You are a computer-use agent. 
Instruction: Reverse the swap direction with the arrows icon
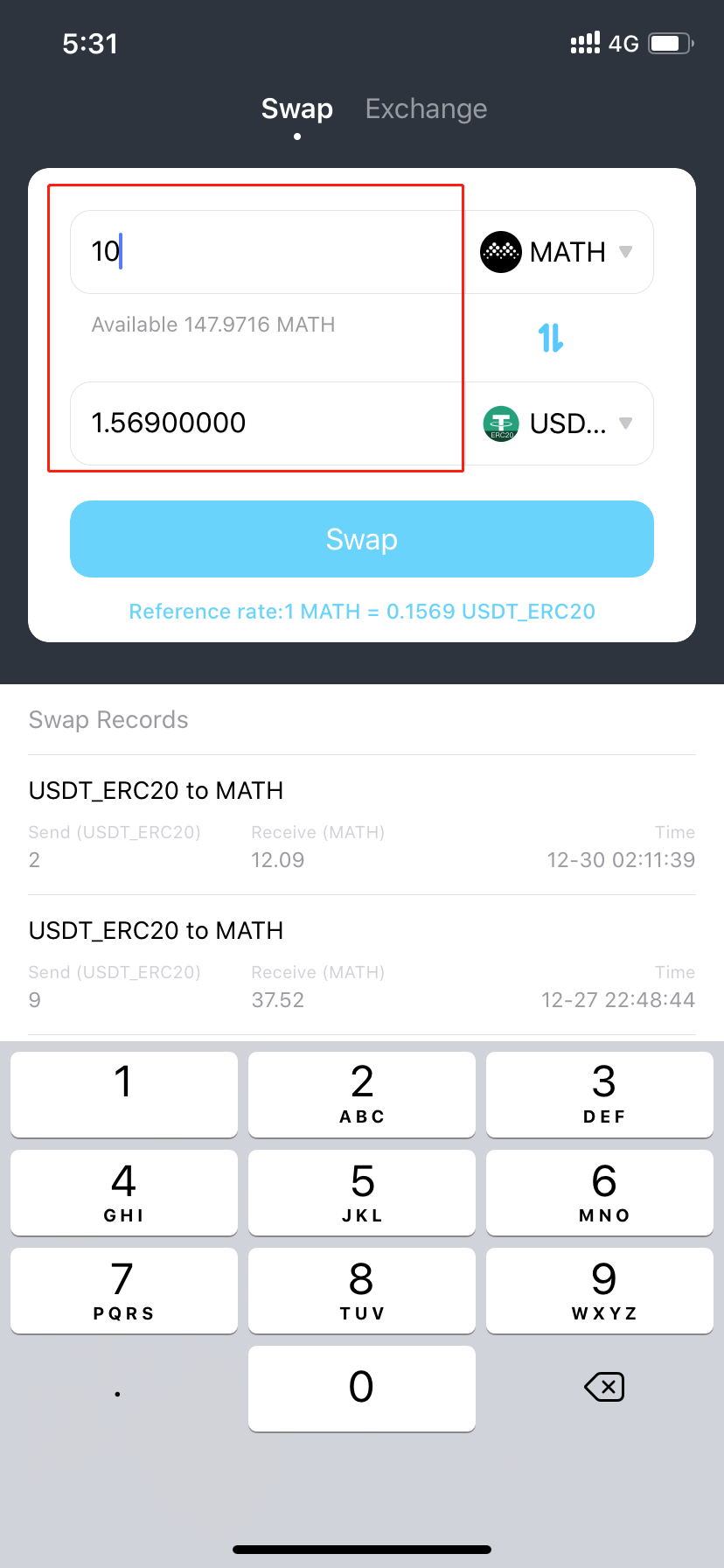[551, 338]
